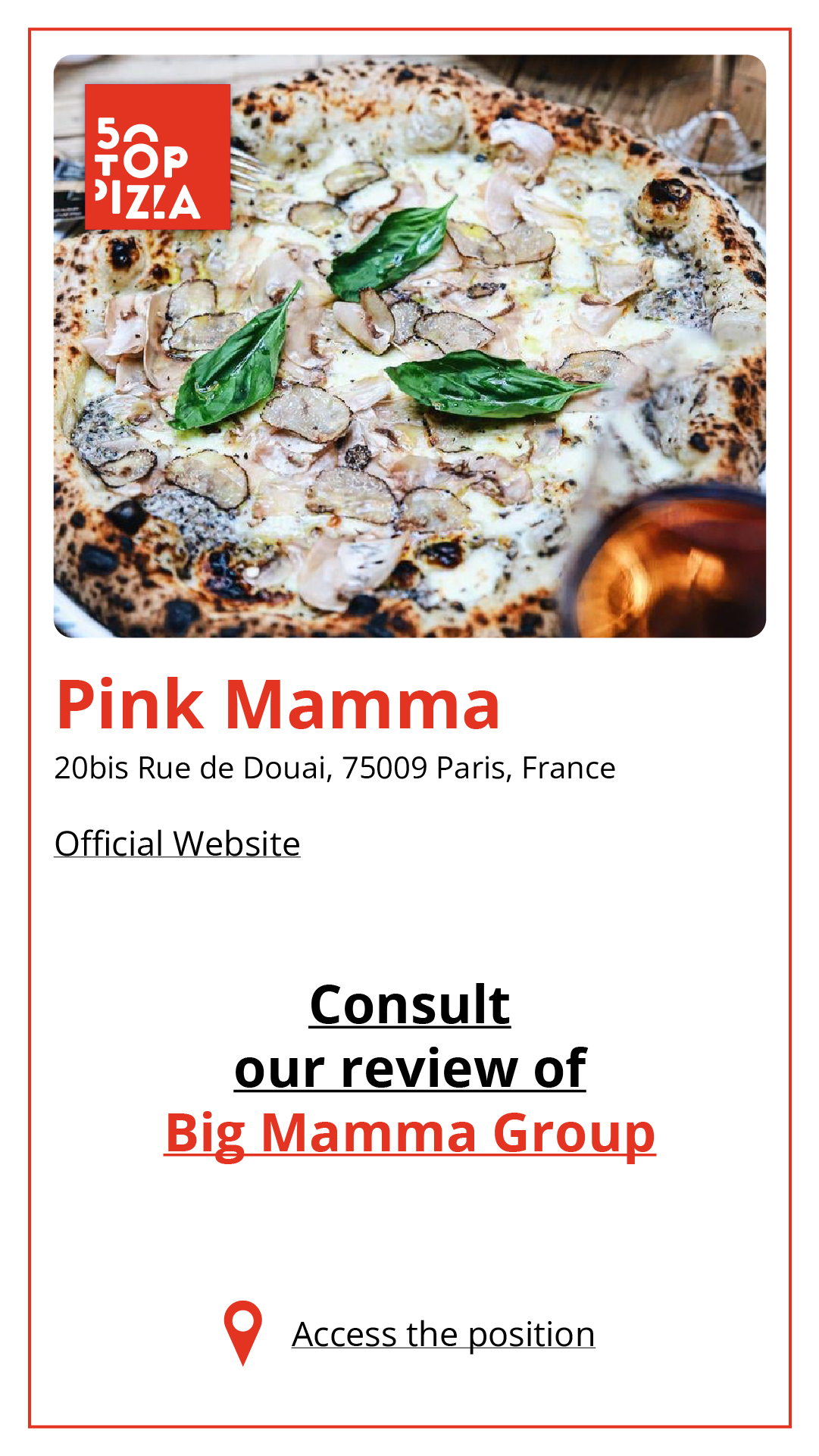Open the Official Website link

pos(177,844)
